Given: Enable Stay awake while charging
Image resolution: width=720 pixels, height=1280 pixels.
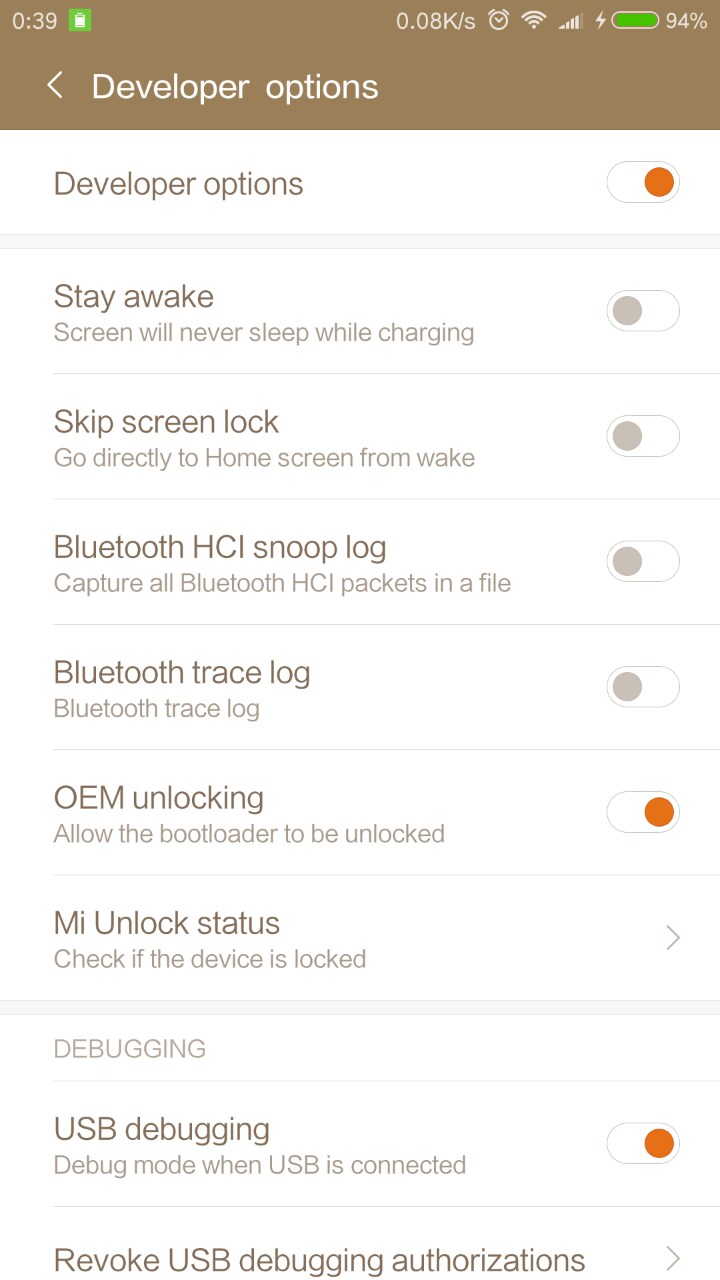Looking at the screenshot, I should coord(643,311).
